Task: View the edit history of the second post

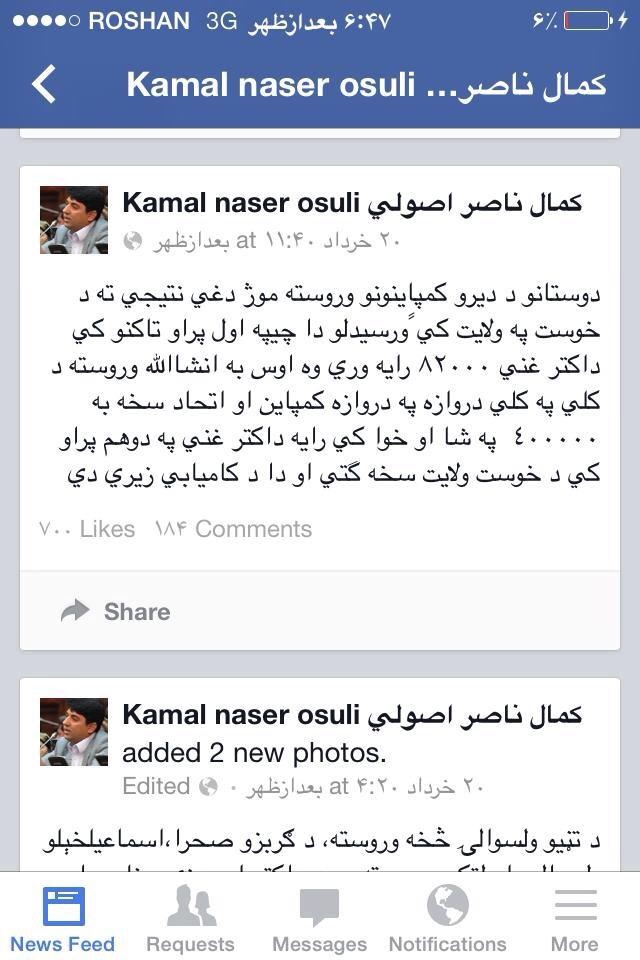Action: pyautogui.click(x=155, y=786)
